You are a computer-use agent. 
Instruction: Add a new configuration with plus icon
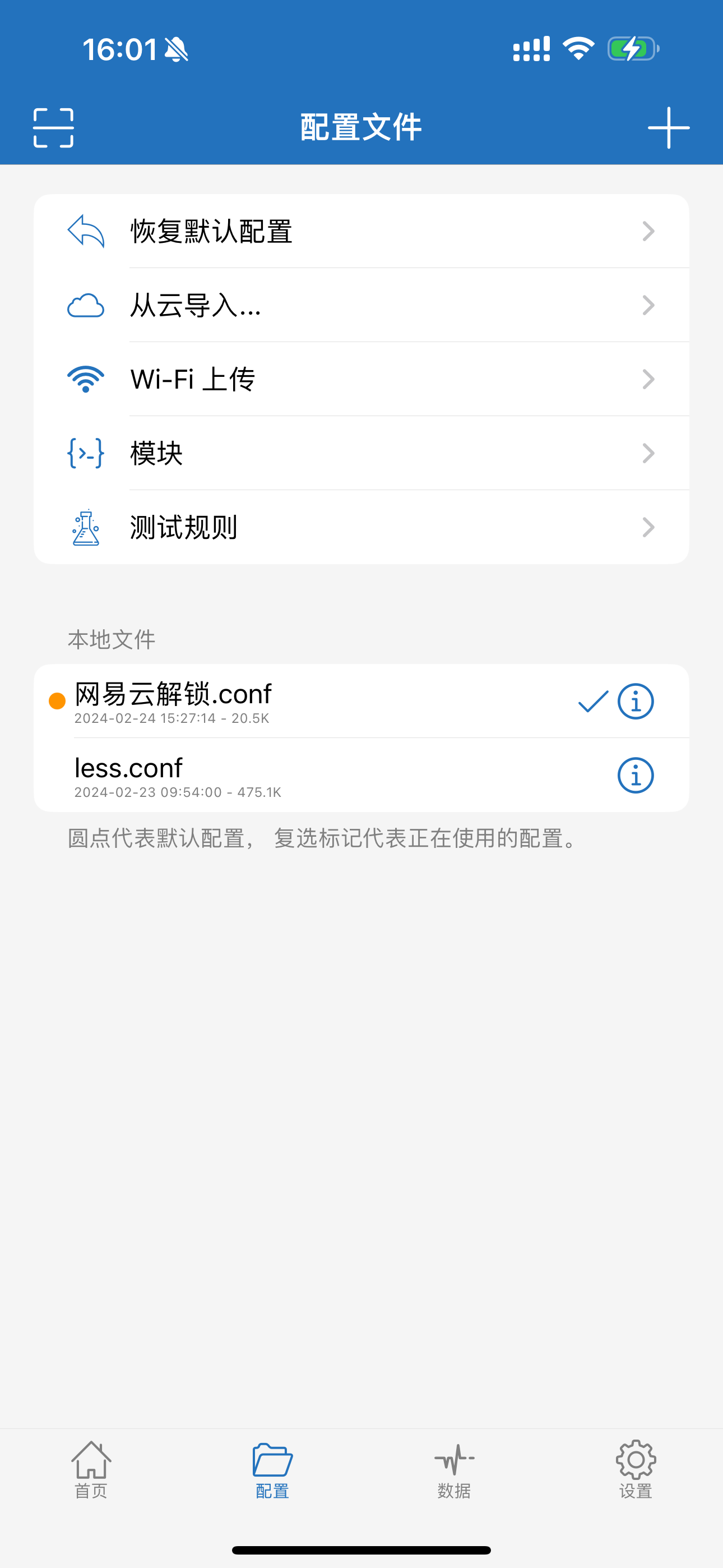point(668,128)
